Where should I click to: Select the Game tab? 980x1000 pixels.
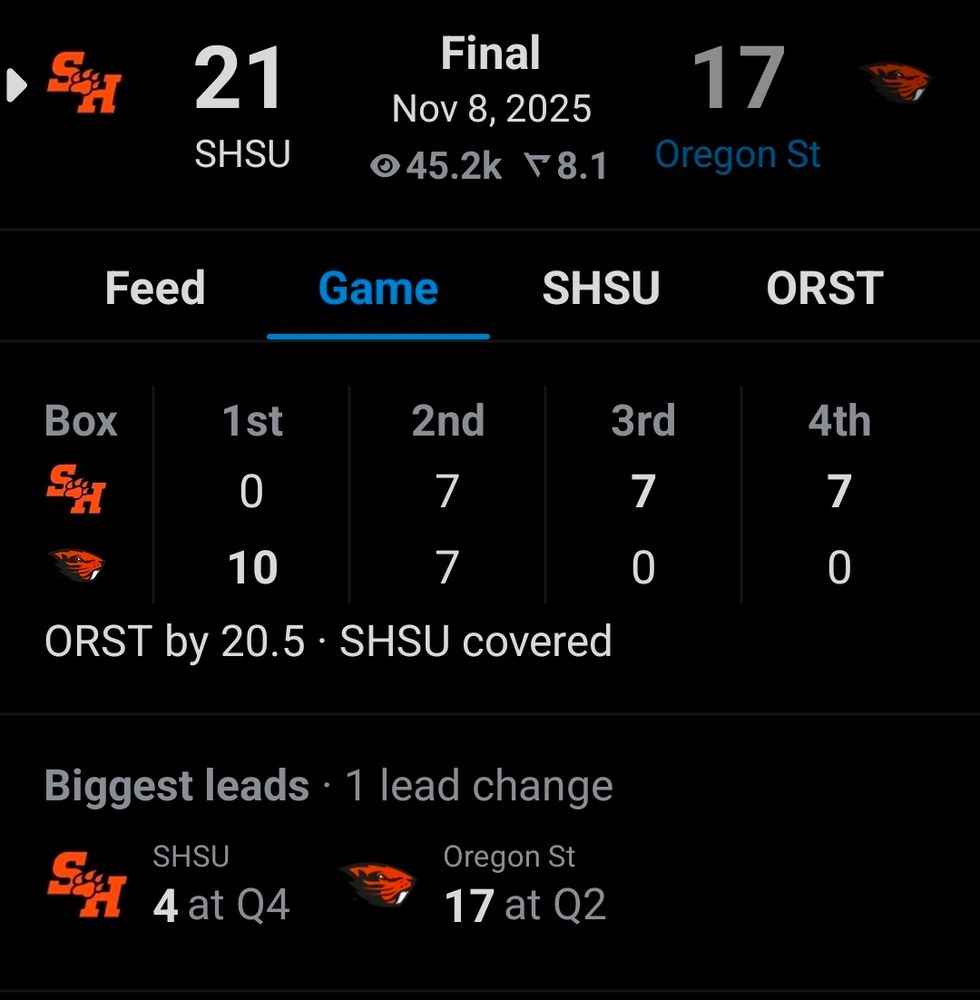click(378, 288)
